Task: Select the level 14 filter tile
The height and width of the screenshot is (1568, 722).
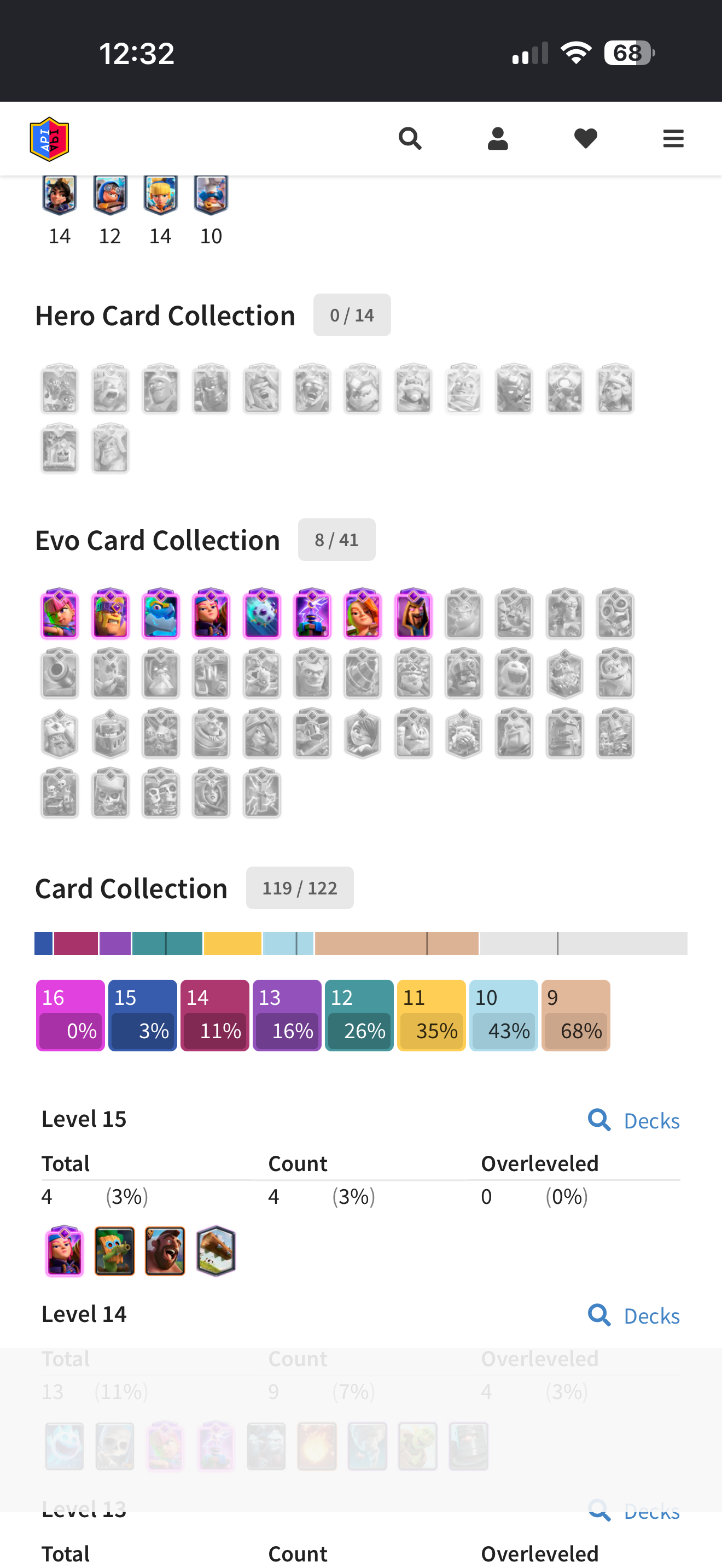Action: pyautogui.click(x=215, y=1015)
